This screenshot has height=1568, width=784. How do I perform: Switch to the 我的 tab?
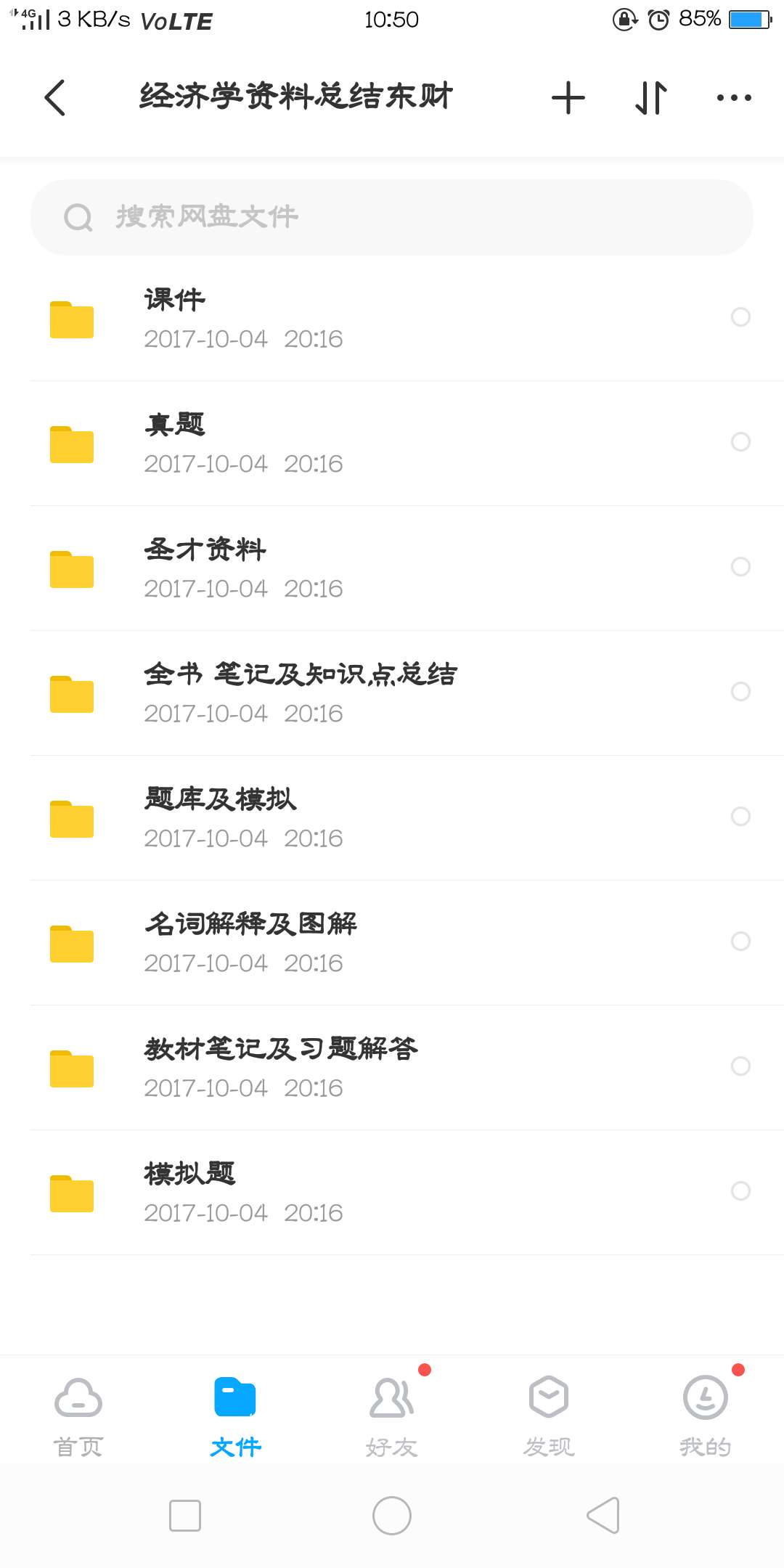706,1417
